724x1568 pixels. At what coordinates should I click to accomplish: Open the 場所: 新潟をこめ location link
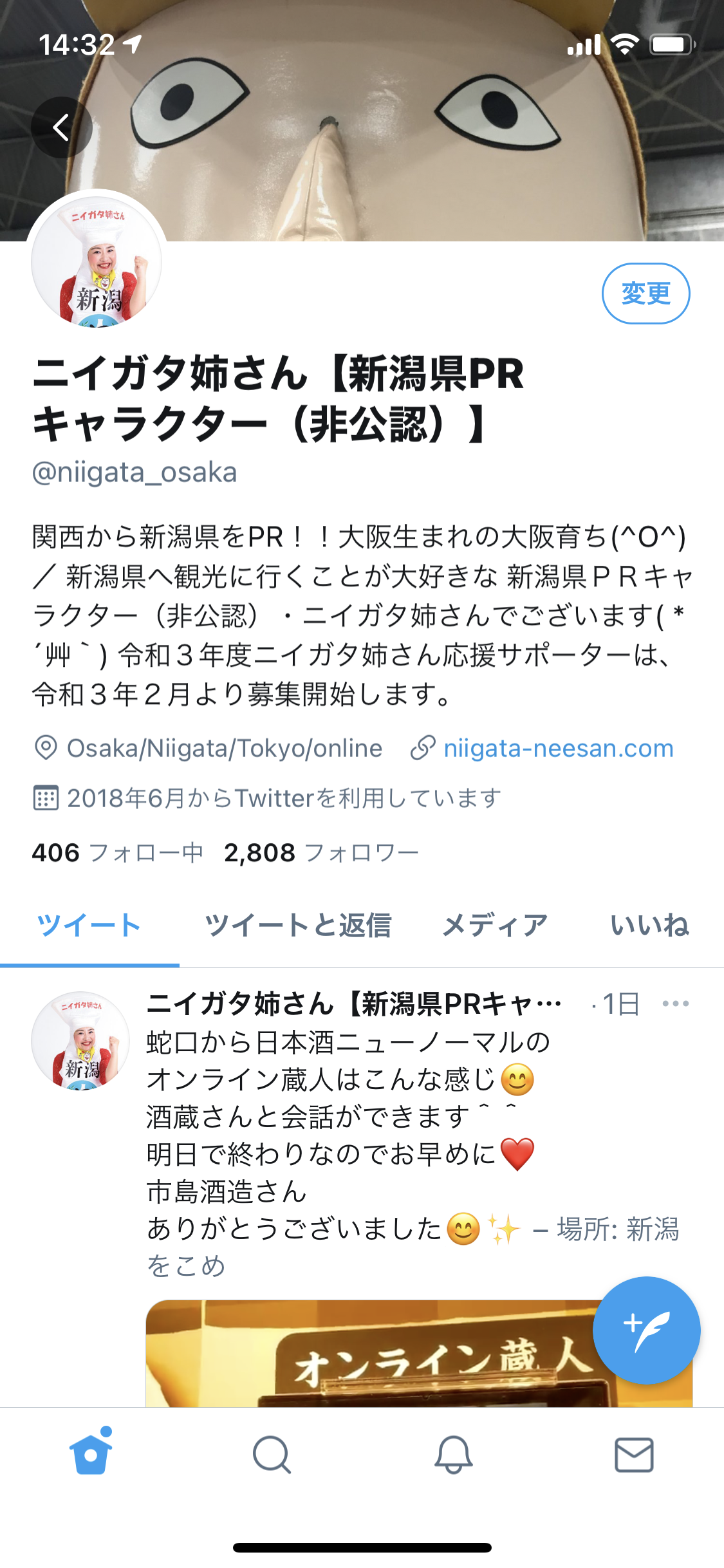pyautogui.click(x=617, y=1229)
